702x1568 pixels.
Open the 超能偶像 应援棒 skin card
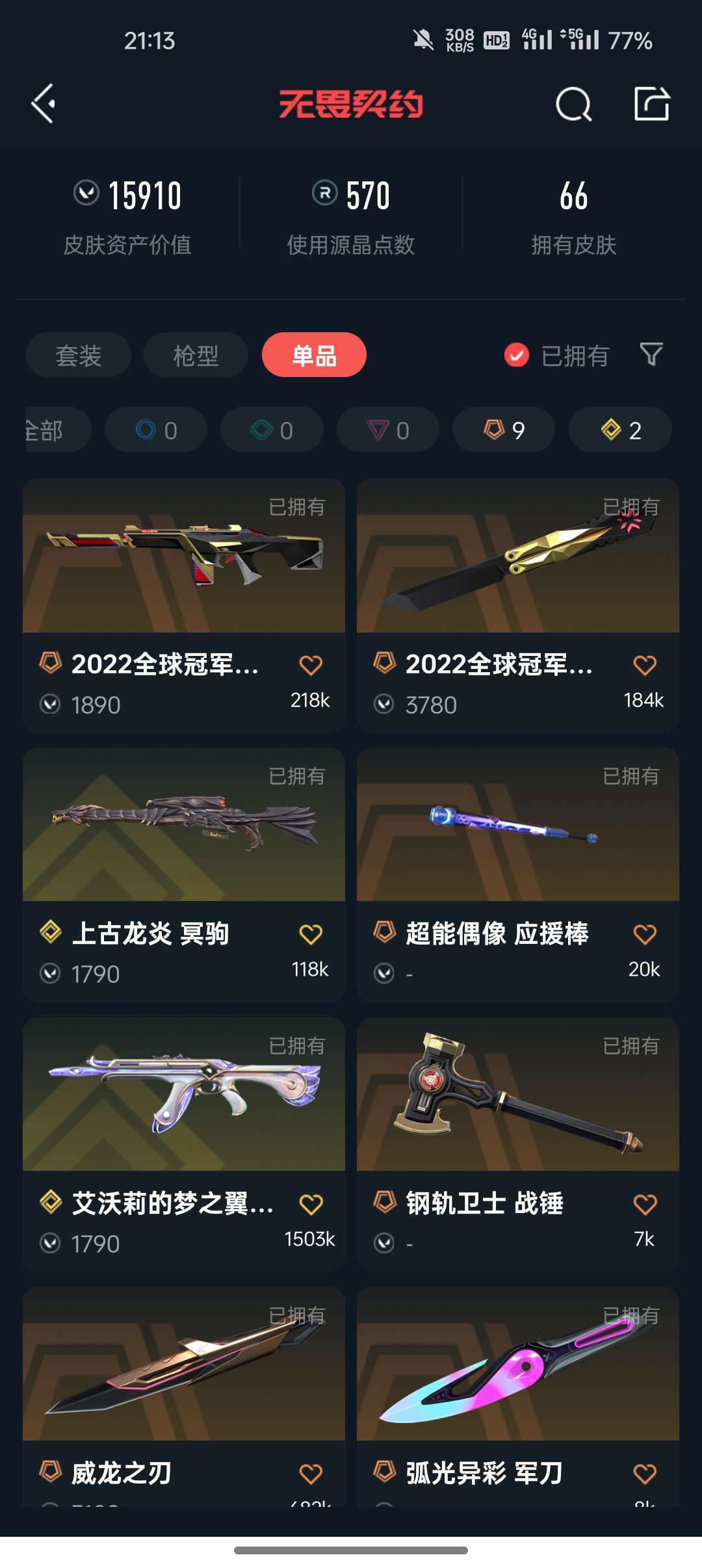click(x=518, y=874)
